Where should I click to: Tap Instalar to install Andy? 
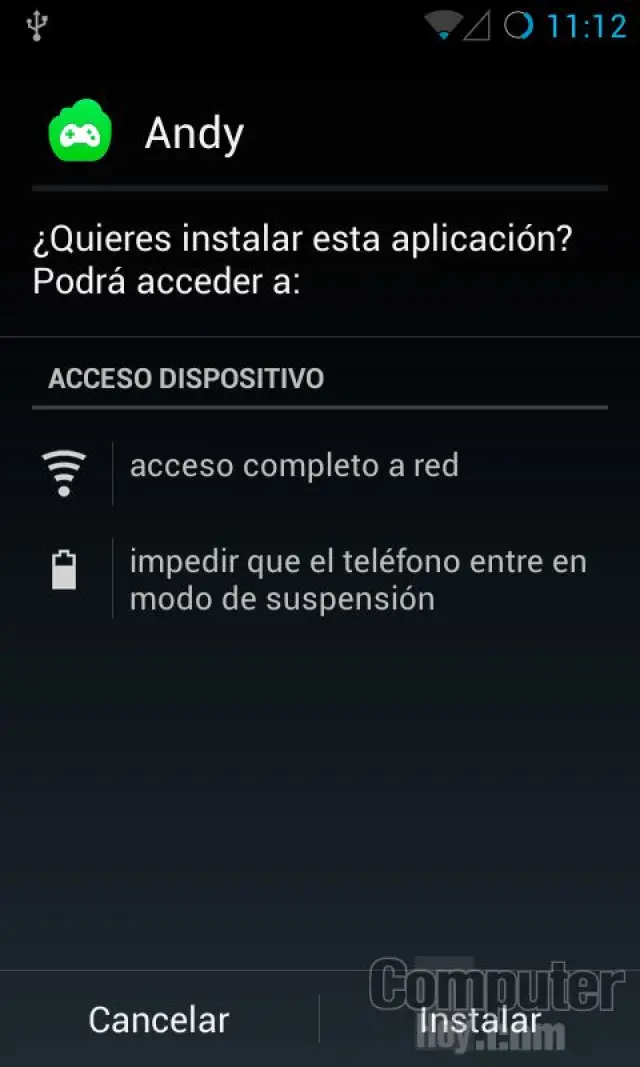480,1019
